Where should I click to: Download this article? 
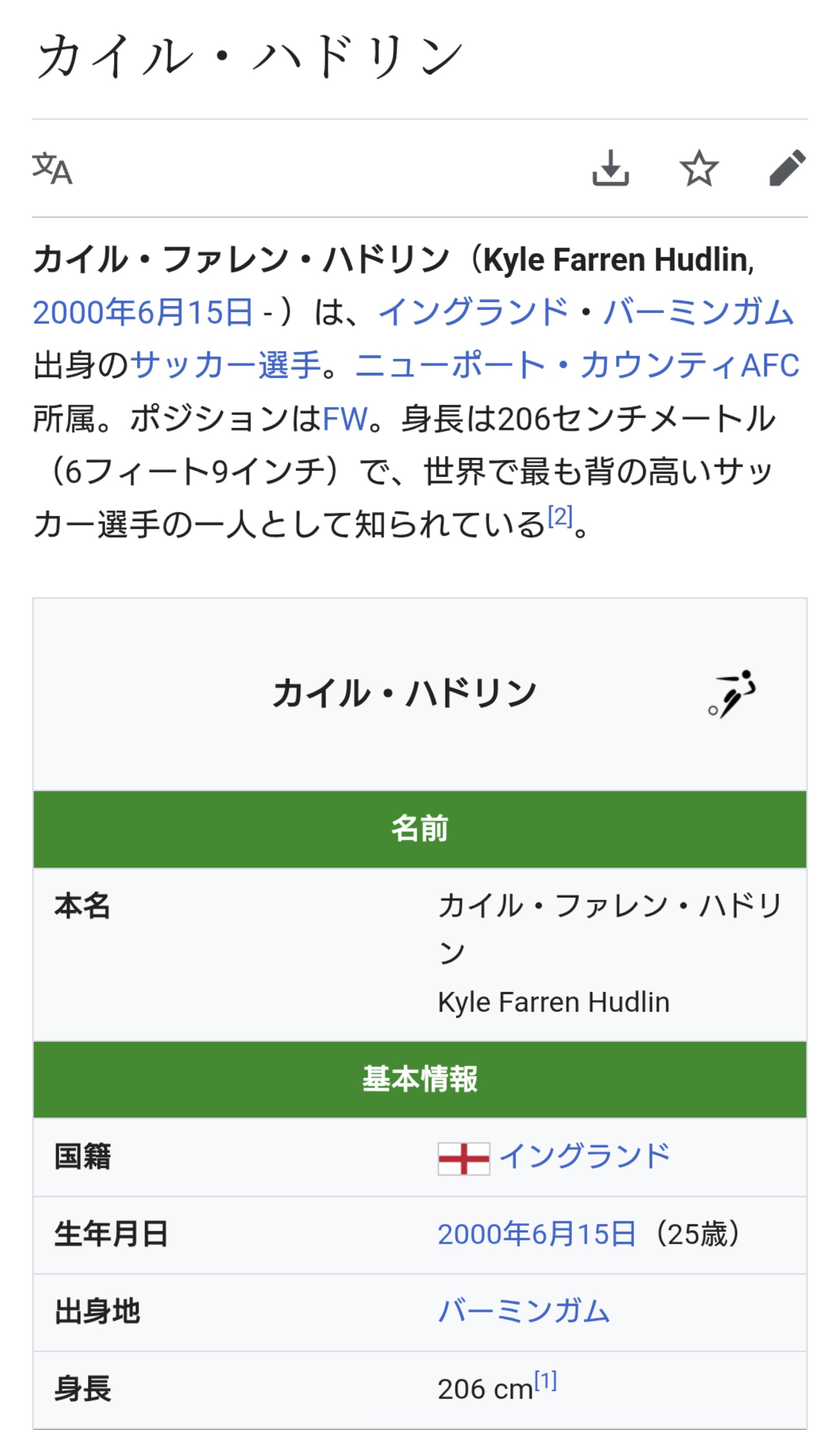point(610,168)
